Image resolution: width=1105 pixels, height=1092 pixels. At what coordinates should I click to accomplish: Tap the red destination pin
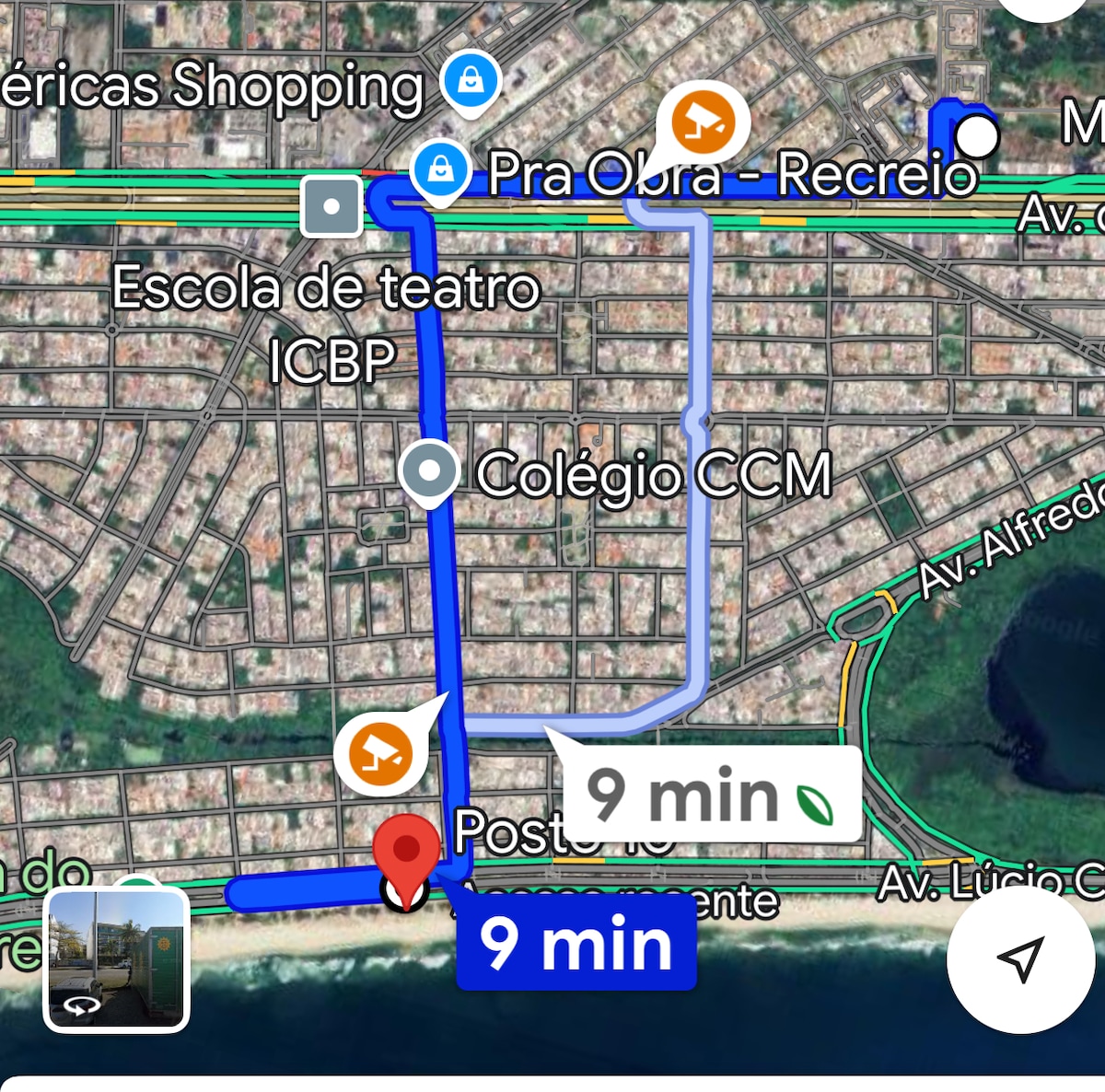(406, 851)
